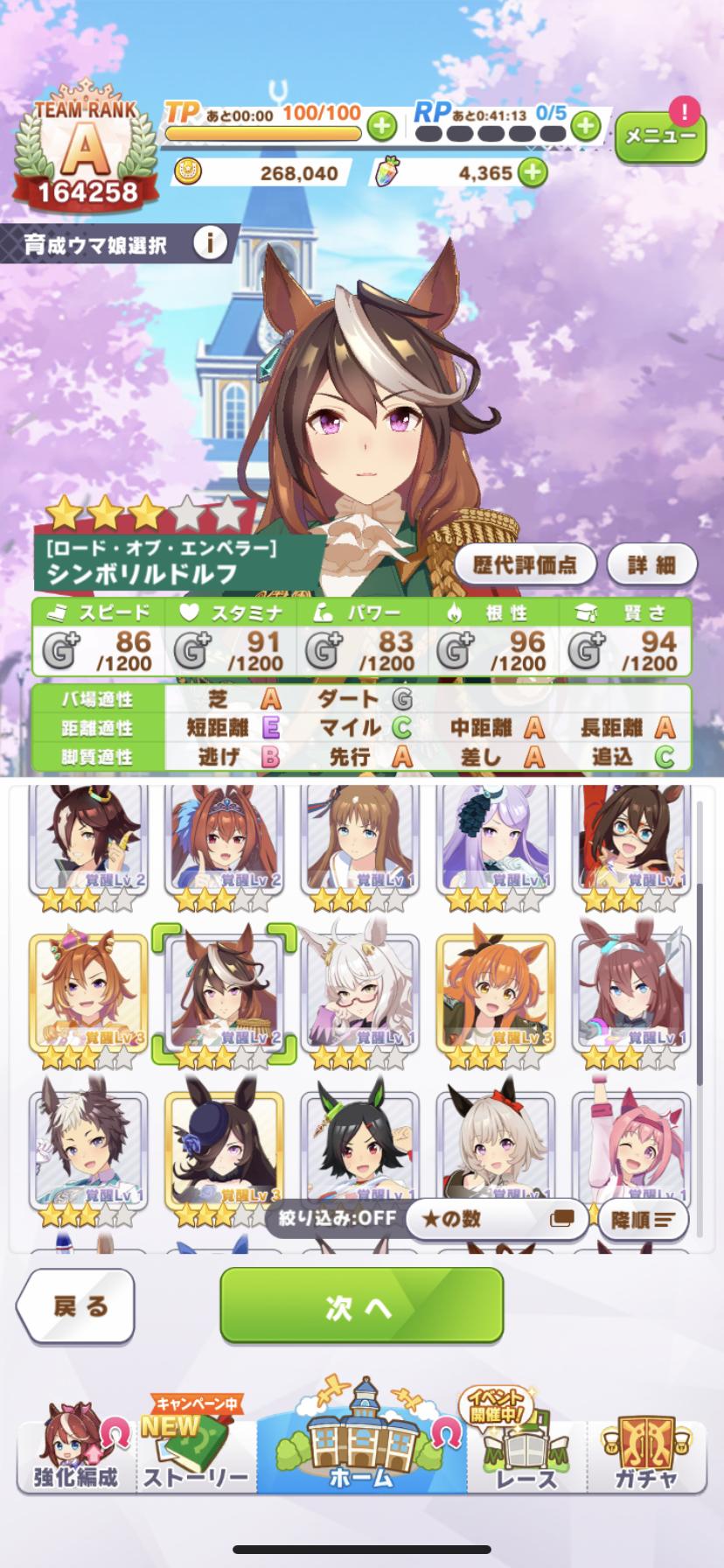Open the メニュー menu button
Viewport: 724px width, 1568px height.
pyautogui.click(x=660, y=136)
